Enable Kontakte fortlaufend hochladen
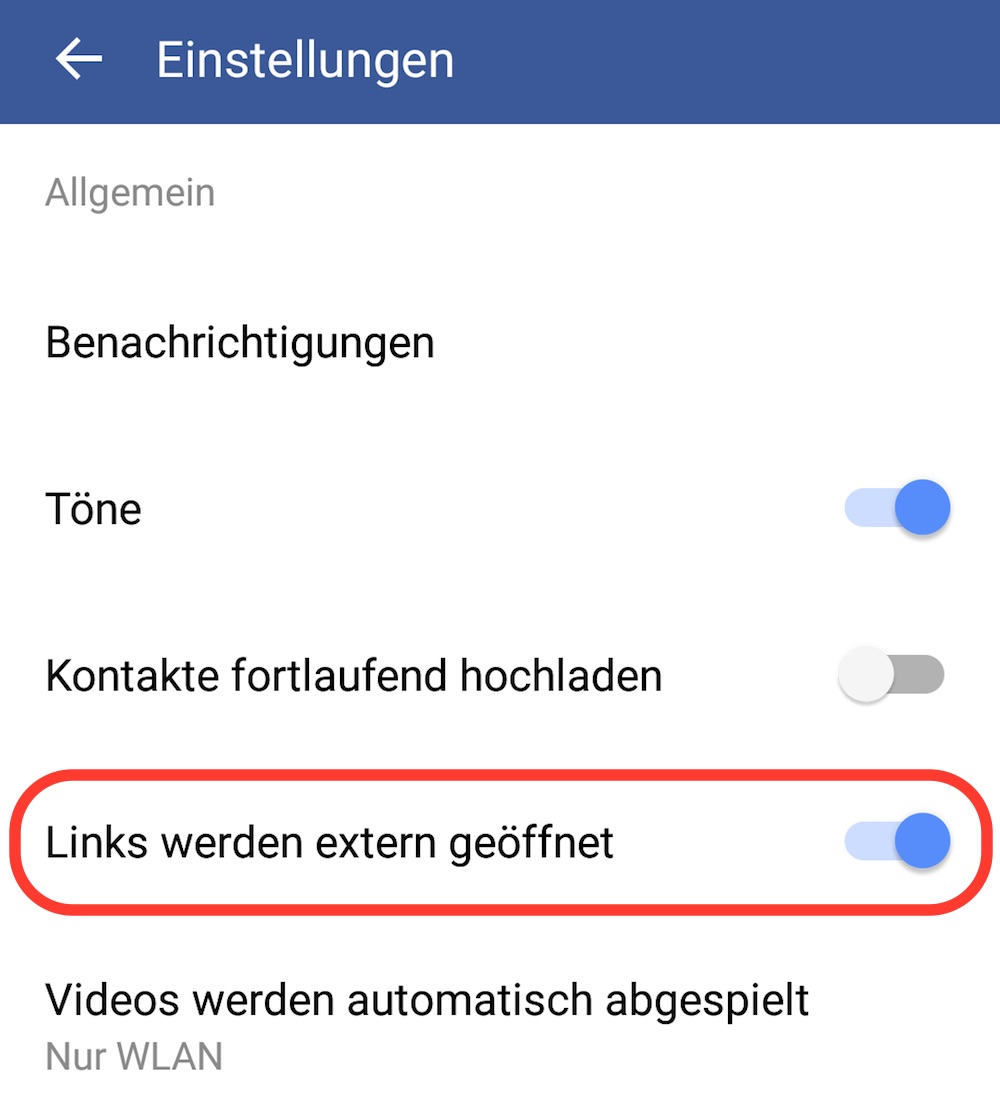Image resolution: width=1000 pixels, height=1104 pixels. (891, 675)
